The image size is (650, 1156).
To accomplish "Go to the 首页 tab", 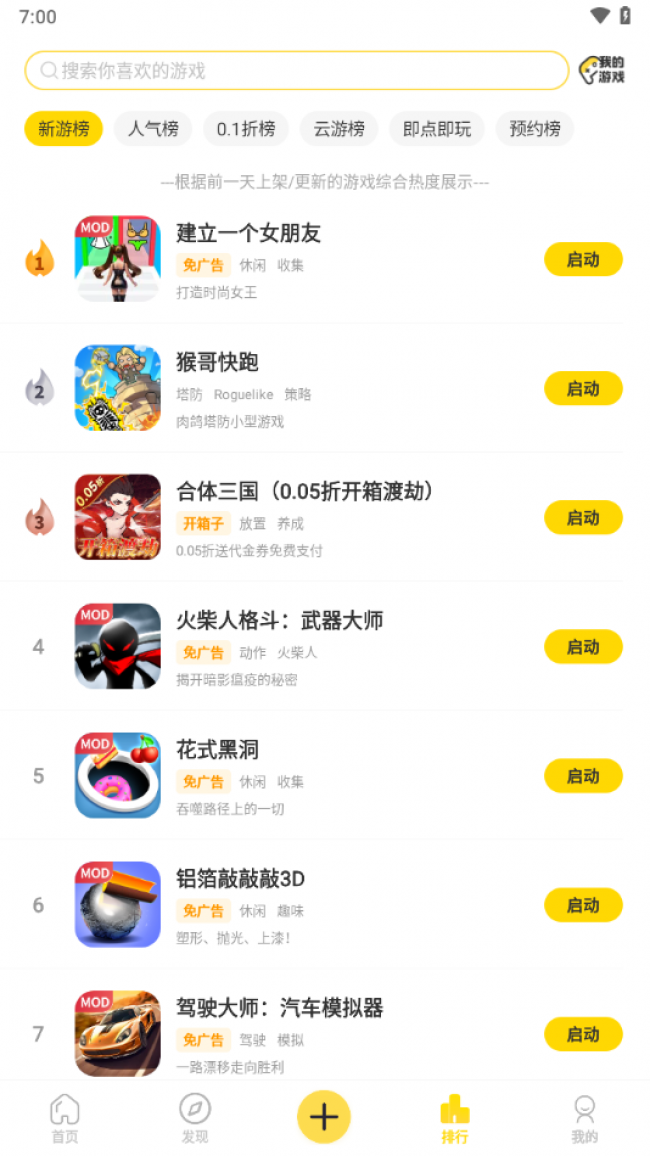I will 65,1118.
